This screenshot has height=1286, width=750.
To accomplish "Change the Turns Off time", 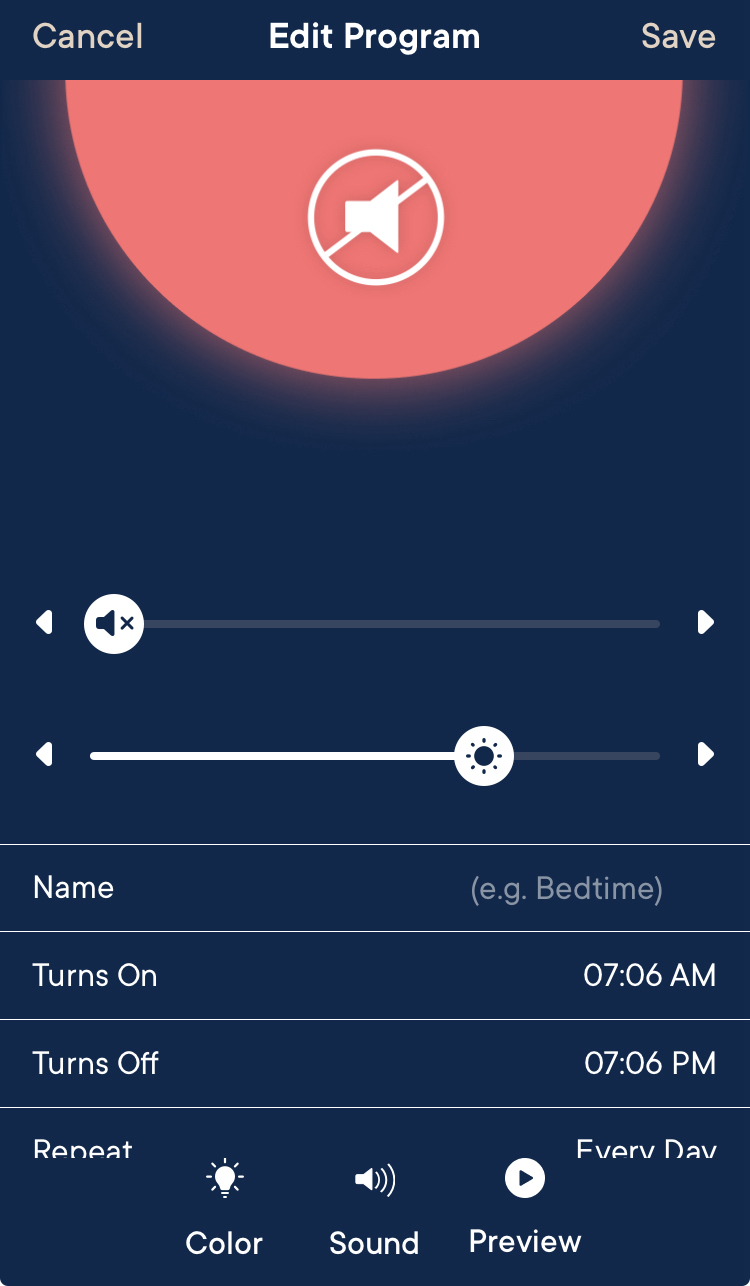I will pos(649,1063).
